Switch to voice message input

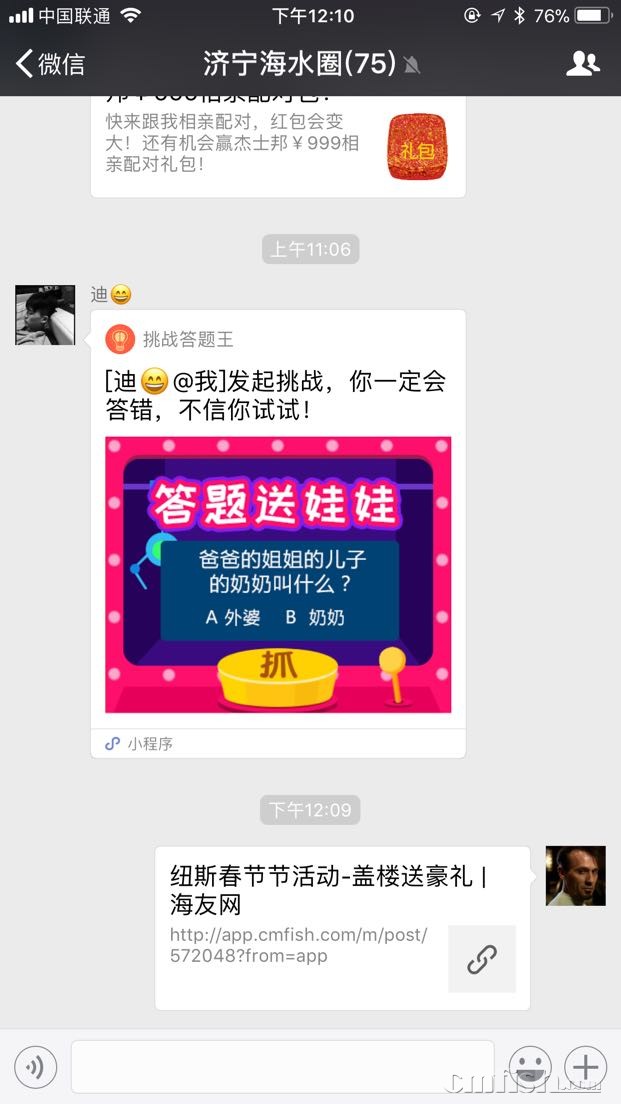(35, 1067)
